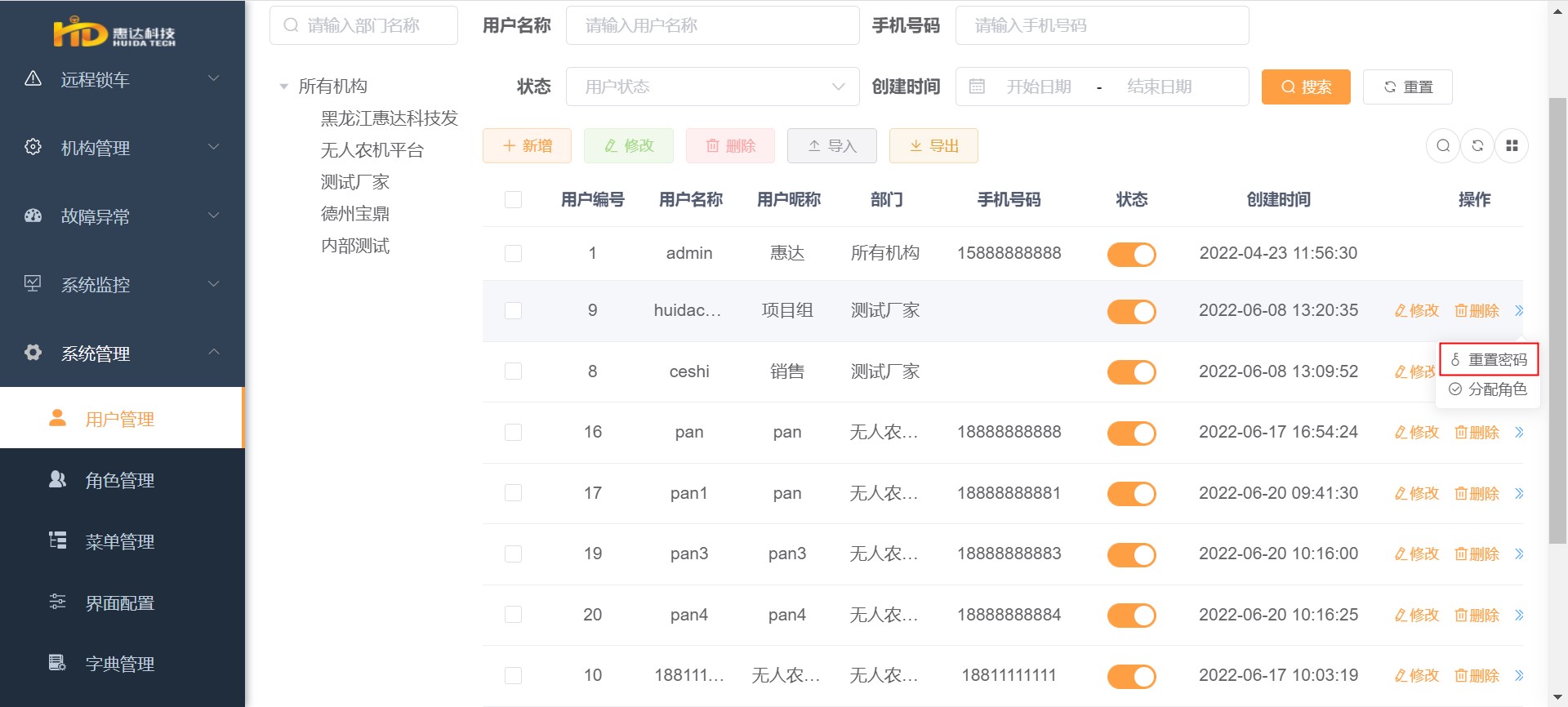Export users with 导出 button
This screenshot has width=1568, height=707.
pos(933,145)
